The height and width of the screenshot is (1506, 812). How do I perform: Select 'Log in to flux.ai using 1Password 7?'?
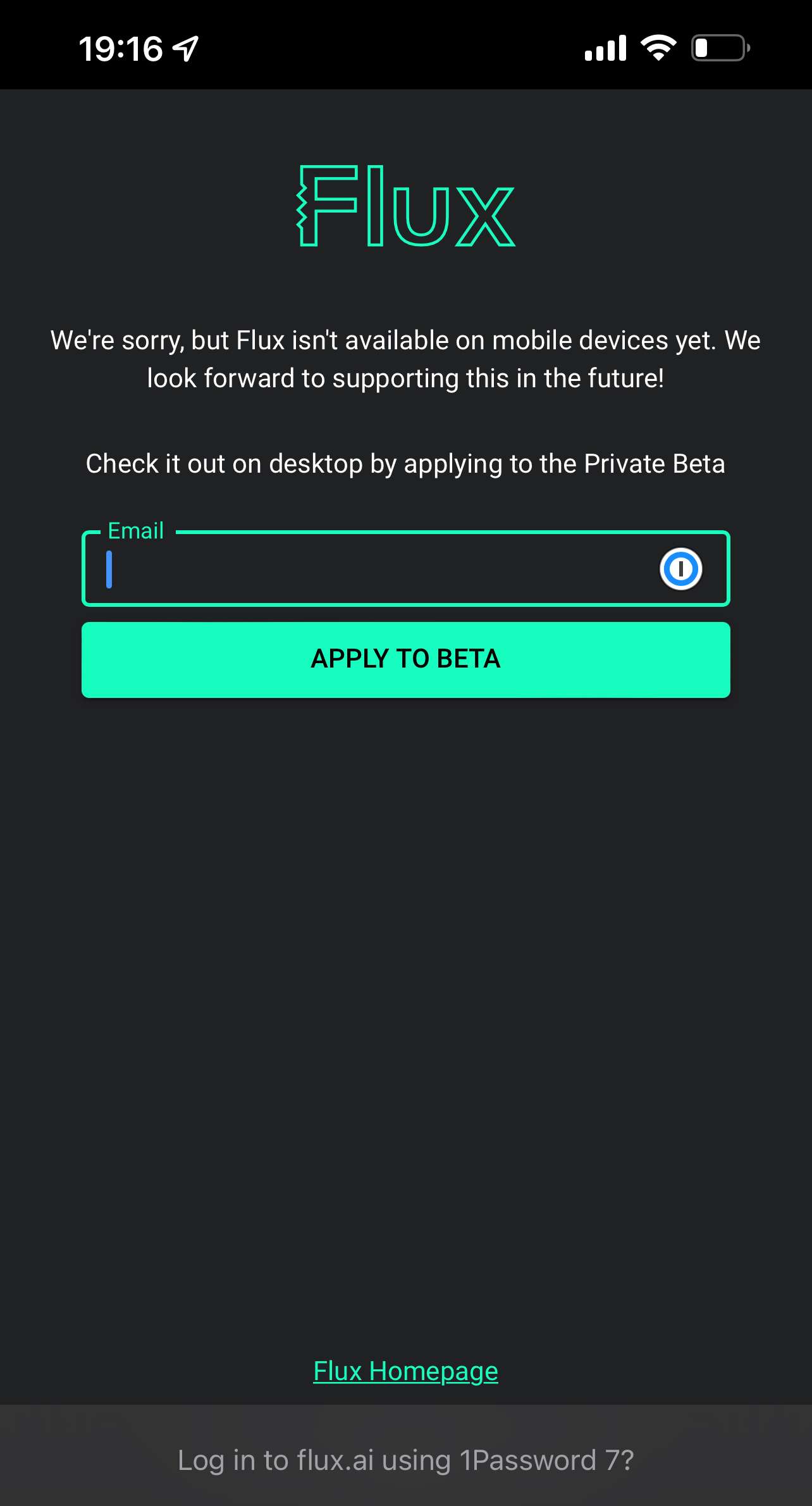tap(406, 1460)
